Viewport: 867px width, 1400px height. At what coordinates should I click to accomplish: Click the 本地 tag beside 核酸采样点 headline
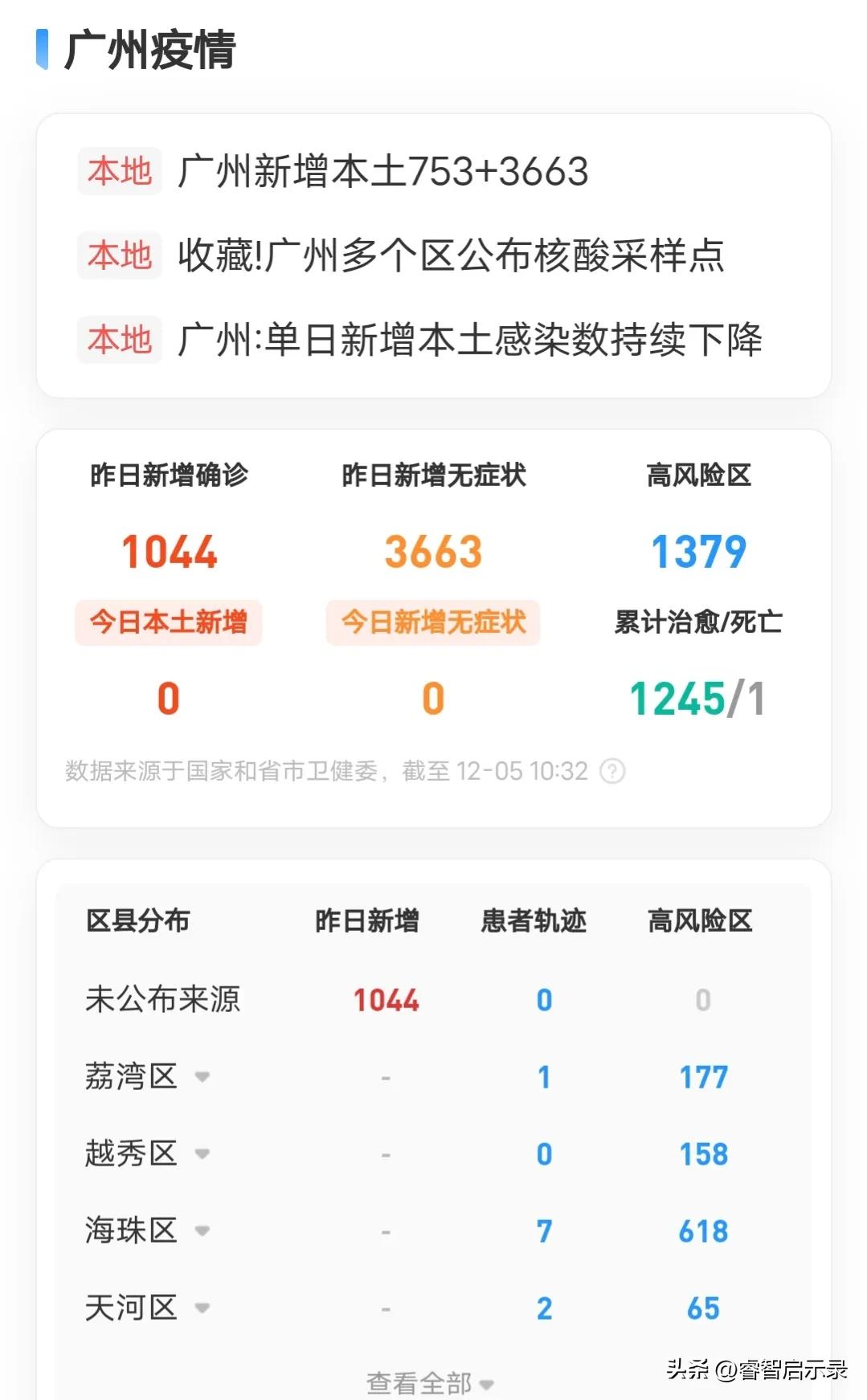119,255
